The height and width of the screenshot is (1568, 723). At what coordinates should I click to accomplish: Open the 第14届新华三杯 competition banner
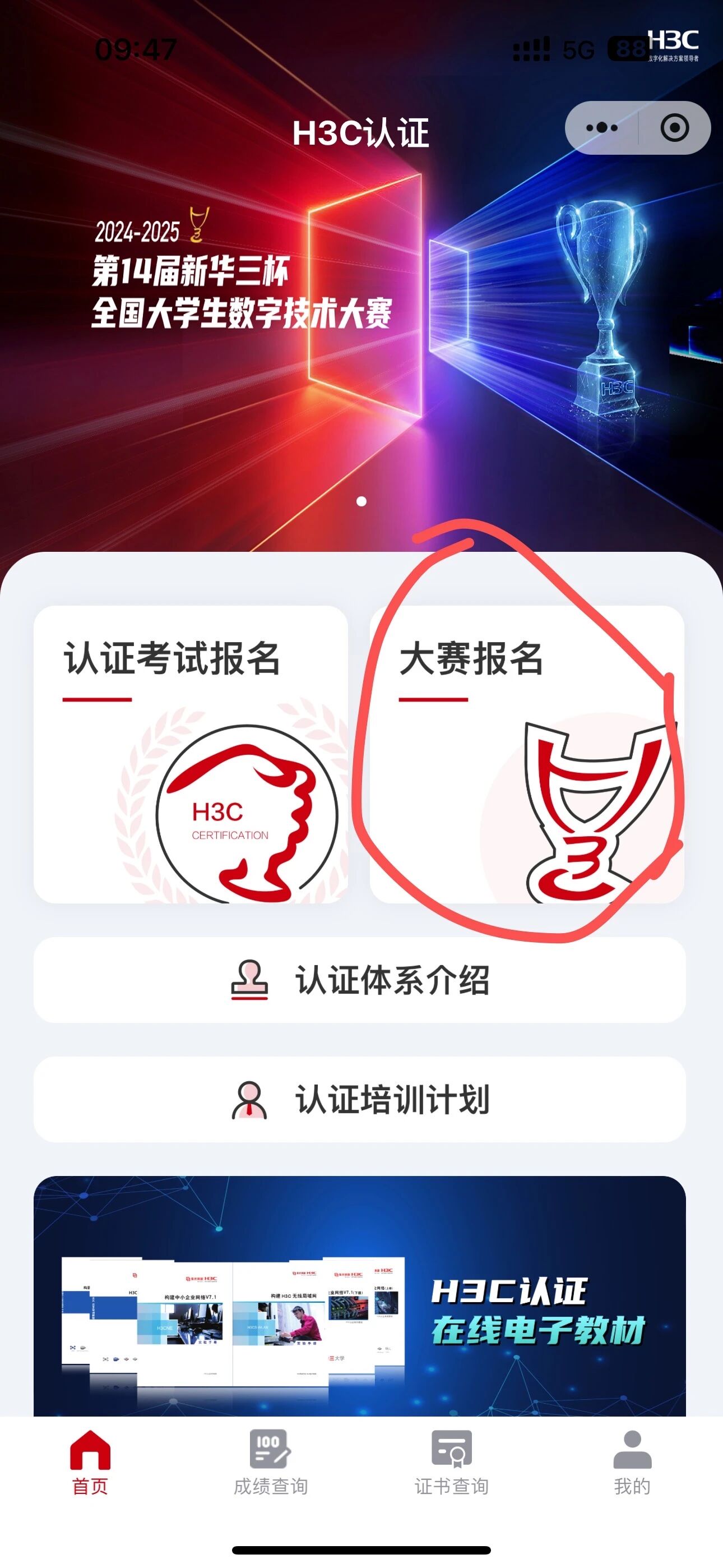pyautogui.click(x=361, y=305)
